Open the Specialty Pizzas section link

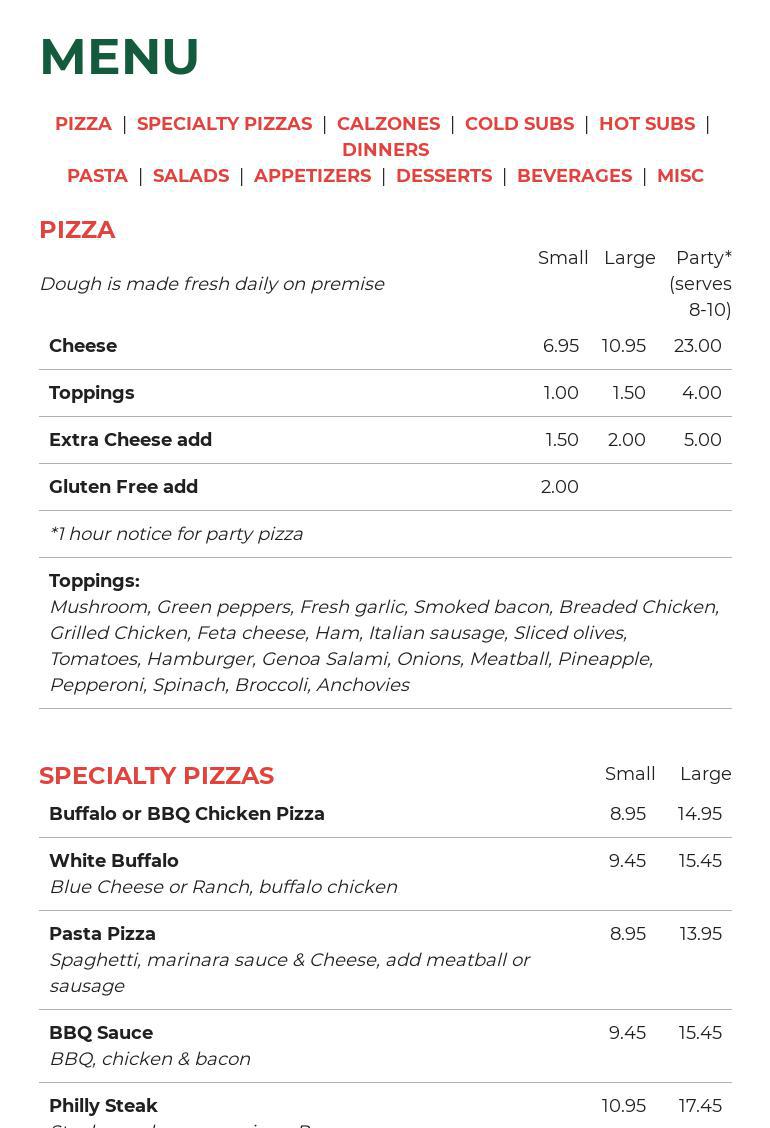(224, 124)
